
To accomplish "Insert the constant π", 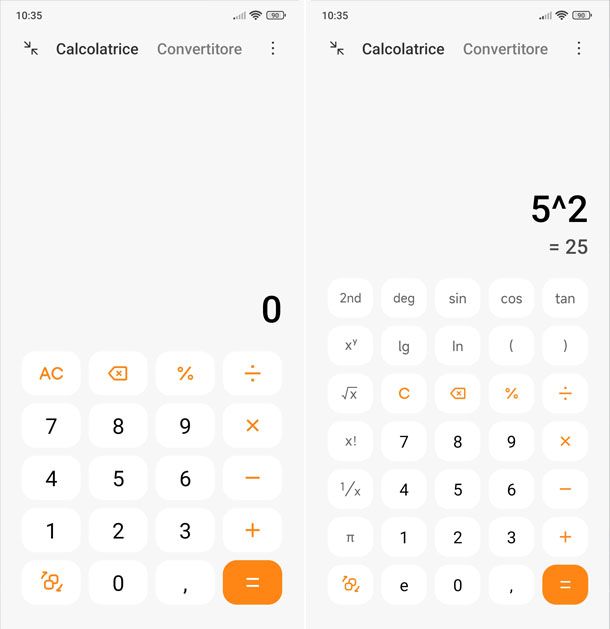I will click(350, 537).
